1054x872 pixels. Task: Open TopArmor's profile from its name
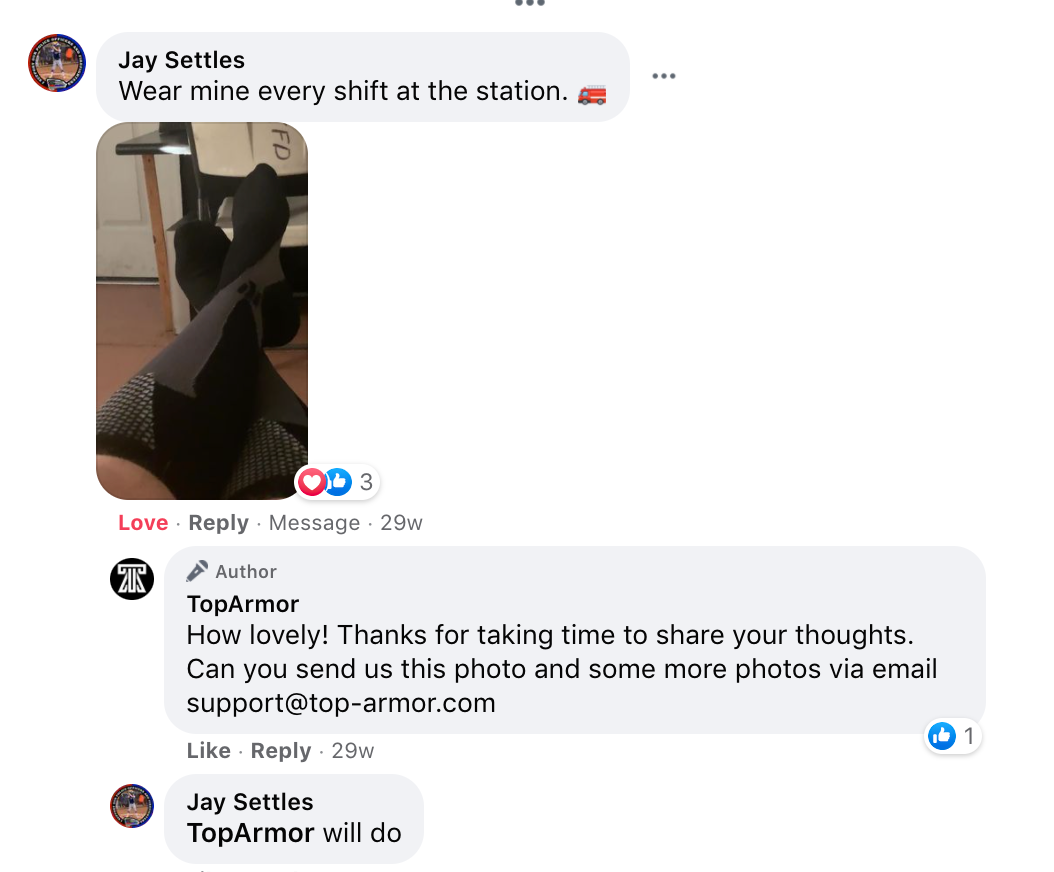point(243,604)
